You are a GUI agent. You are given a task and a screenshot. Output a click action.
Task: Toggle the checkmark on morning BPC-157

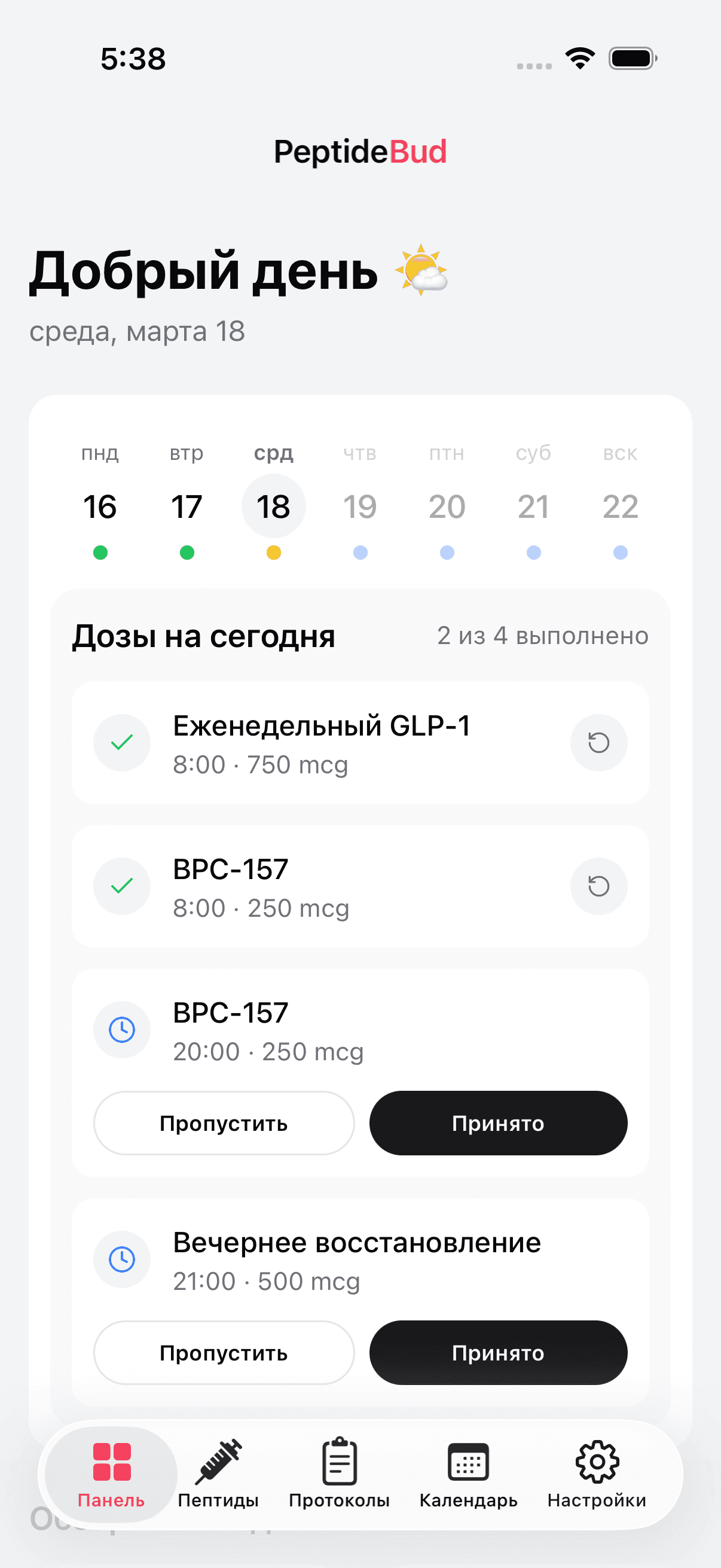[x=122, y=886]
